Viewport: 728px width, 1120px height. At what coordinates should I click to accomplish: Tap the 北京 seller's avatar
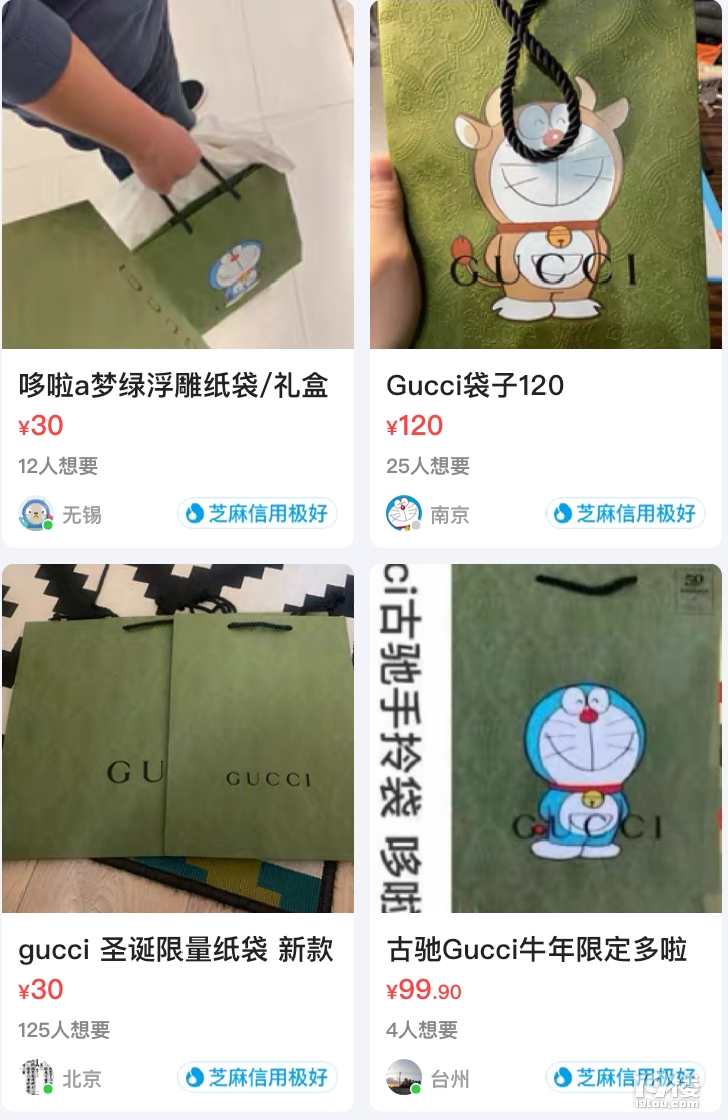point(37,1078)
